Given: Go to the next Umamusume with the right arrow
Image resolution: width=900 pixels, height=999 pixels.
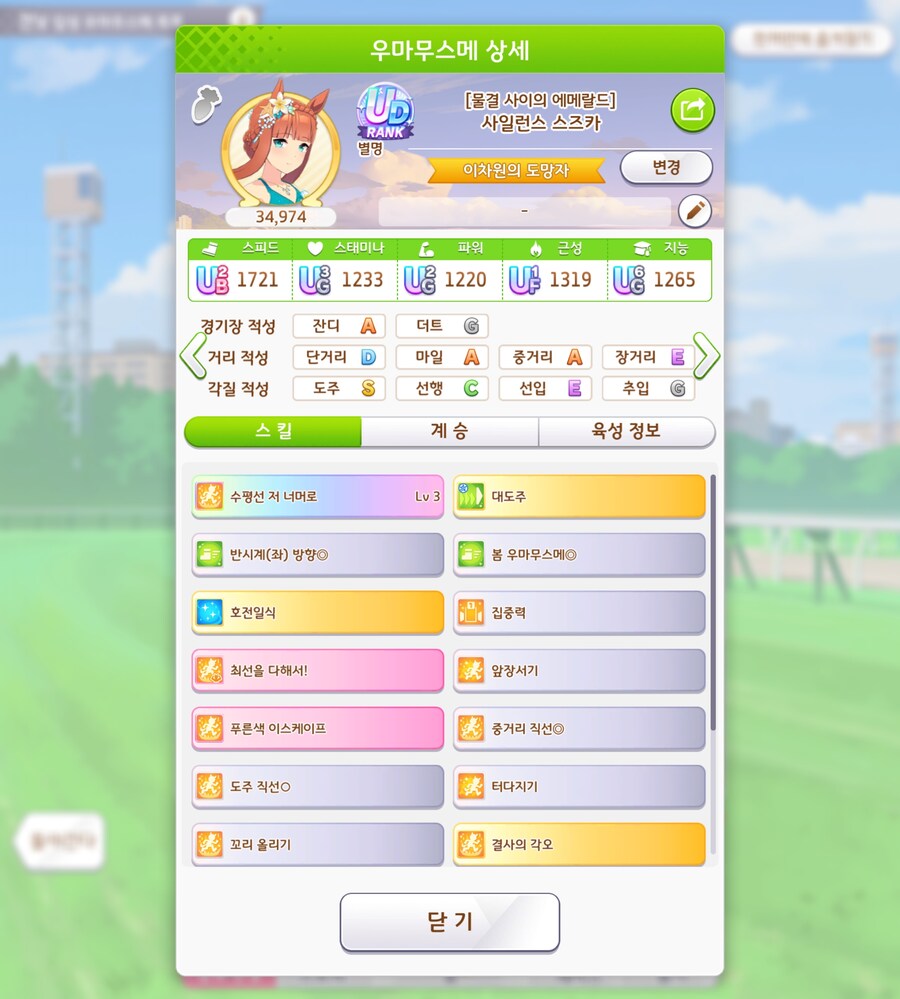Looking at the screenshot, I should pos(706,354).
